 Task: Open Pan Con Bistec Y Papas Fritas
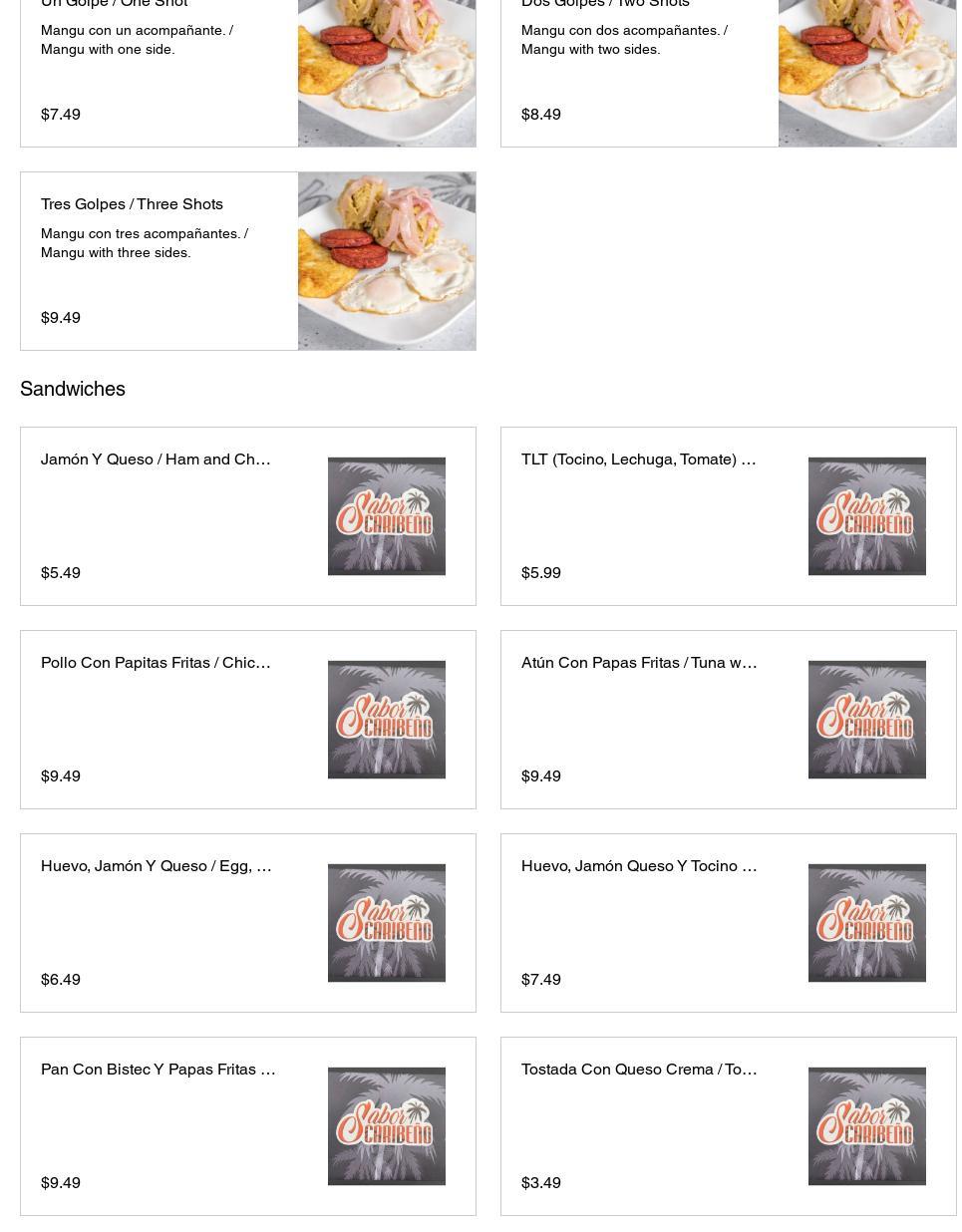247,1125
